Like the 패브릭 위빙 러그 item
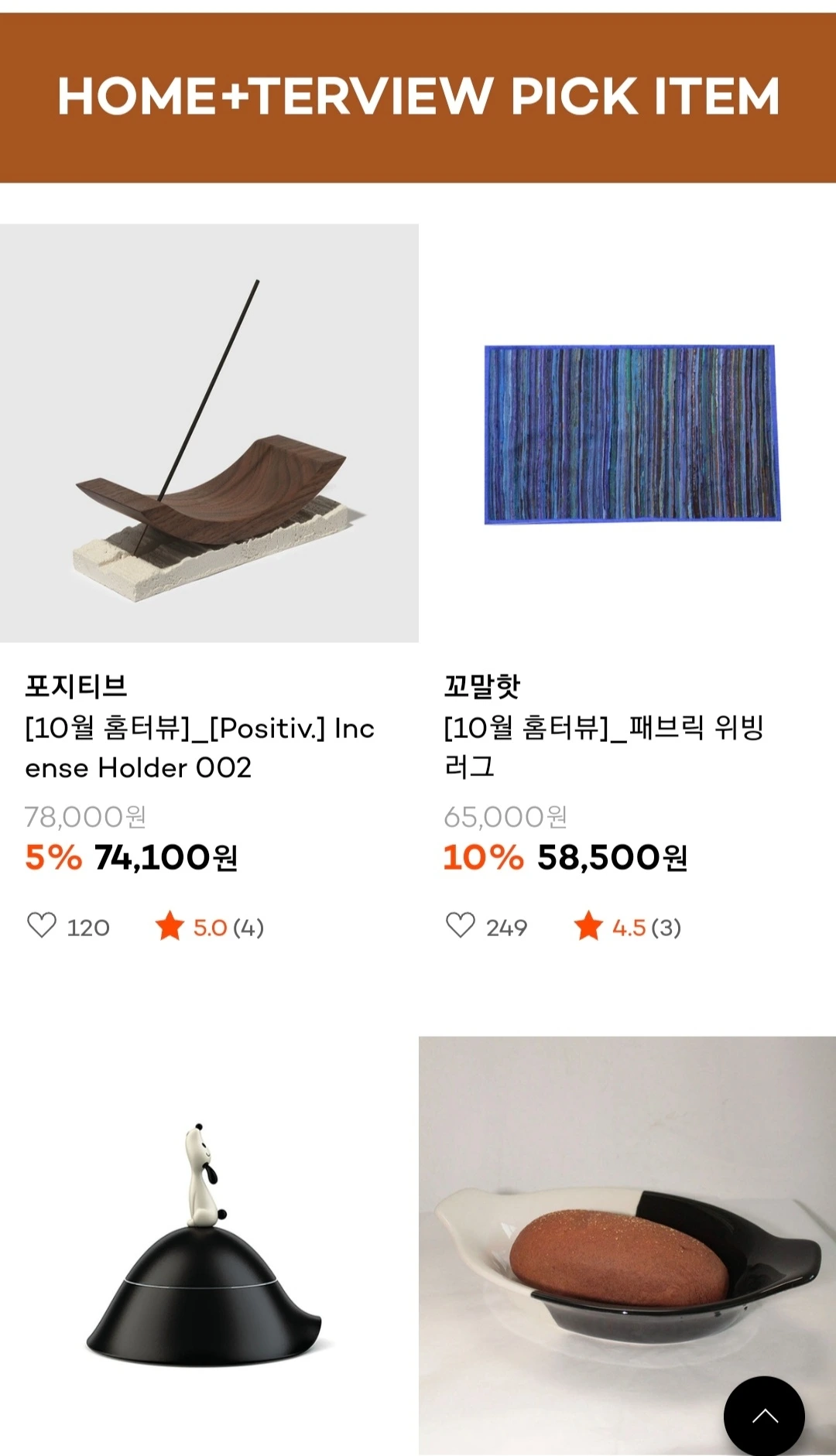Image resolution: width=836 pixels, height=1456 pixels. point(461,925)
